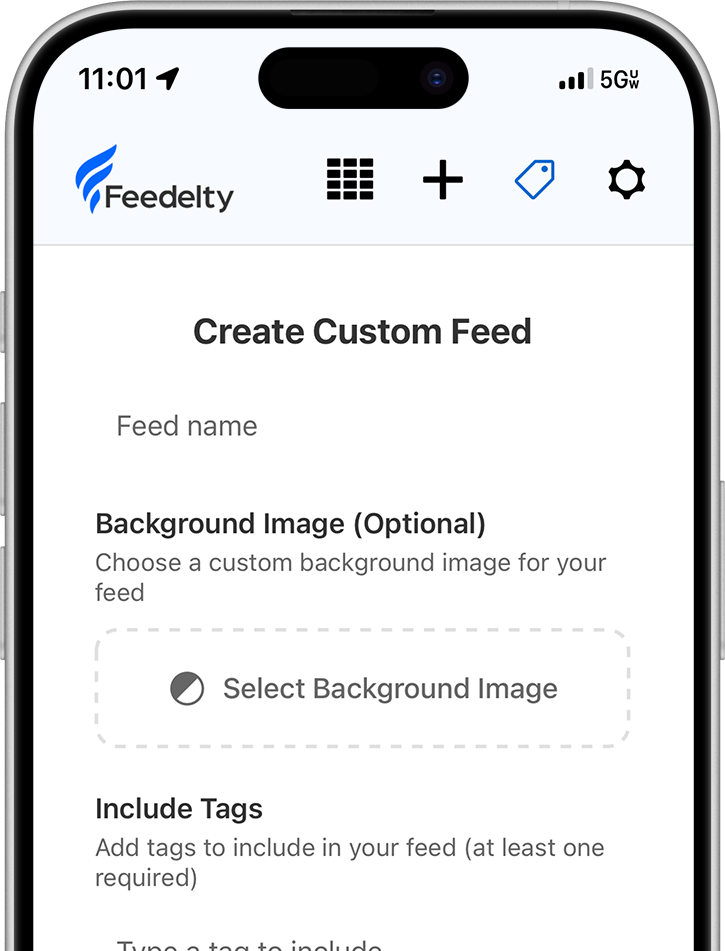The image size is (725, 951).
Task: Tap the plus icon to add a feed
Action: click(x=442, y=180)
